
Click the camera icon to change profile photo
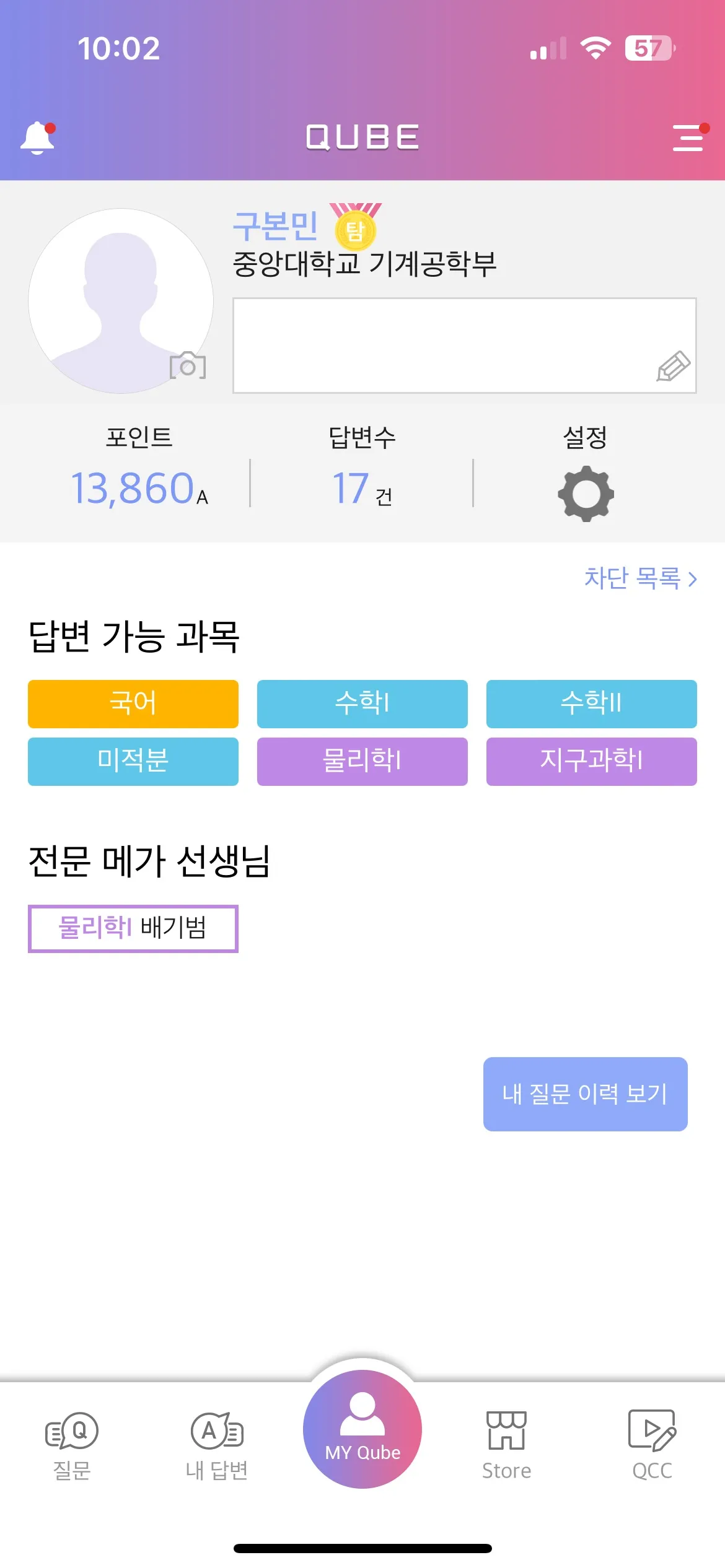point(187,367)
